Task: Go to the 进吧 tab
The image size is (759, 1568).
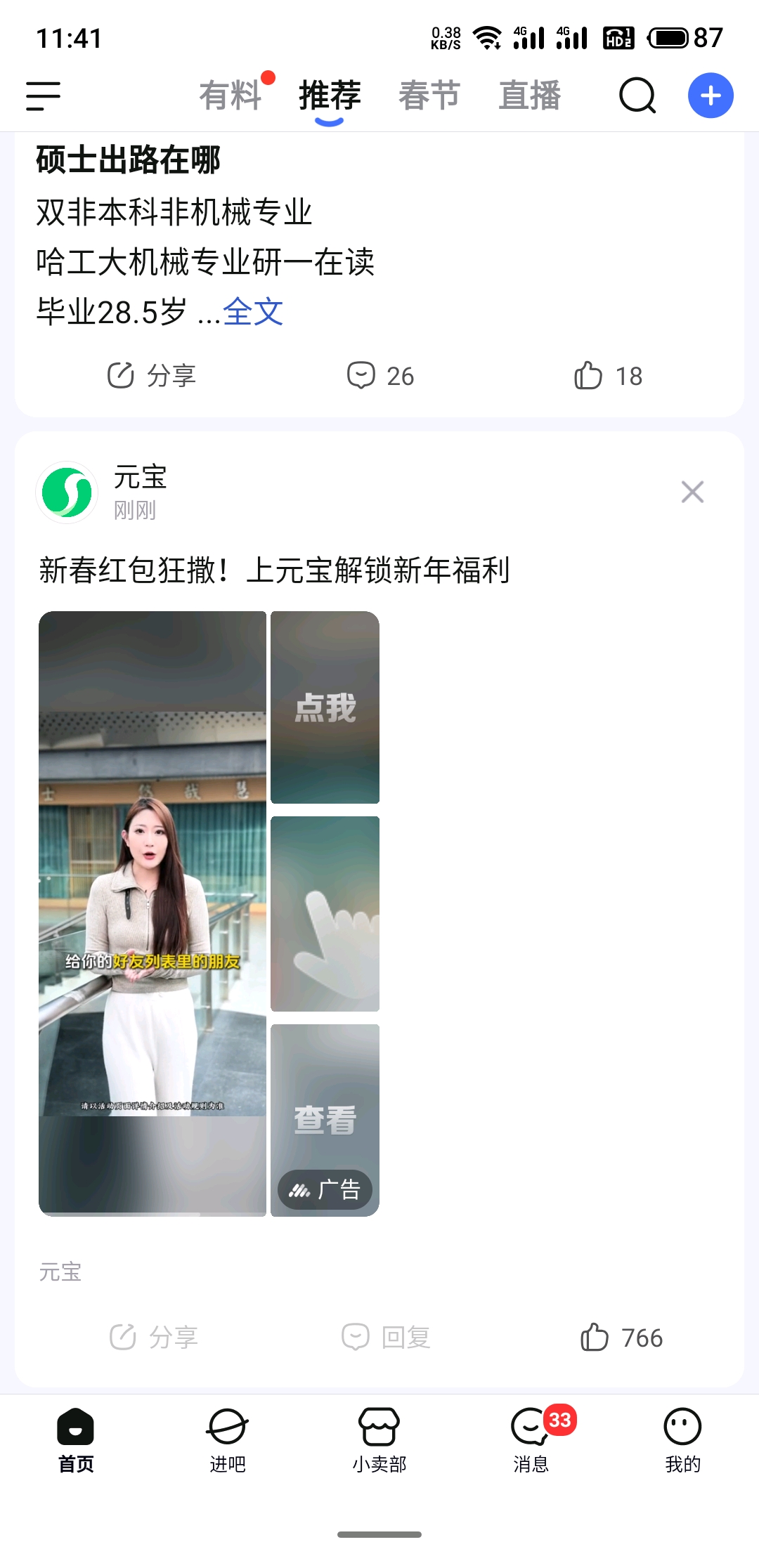Action: (228, 1440)
